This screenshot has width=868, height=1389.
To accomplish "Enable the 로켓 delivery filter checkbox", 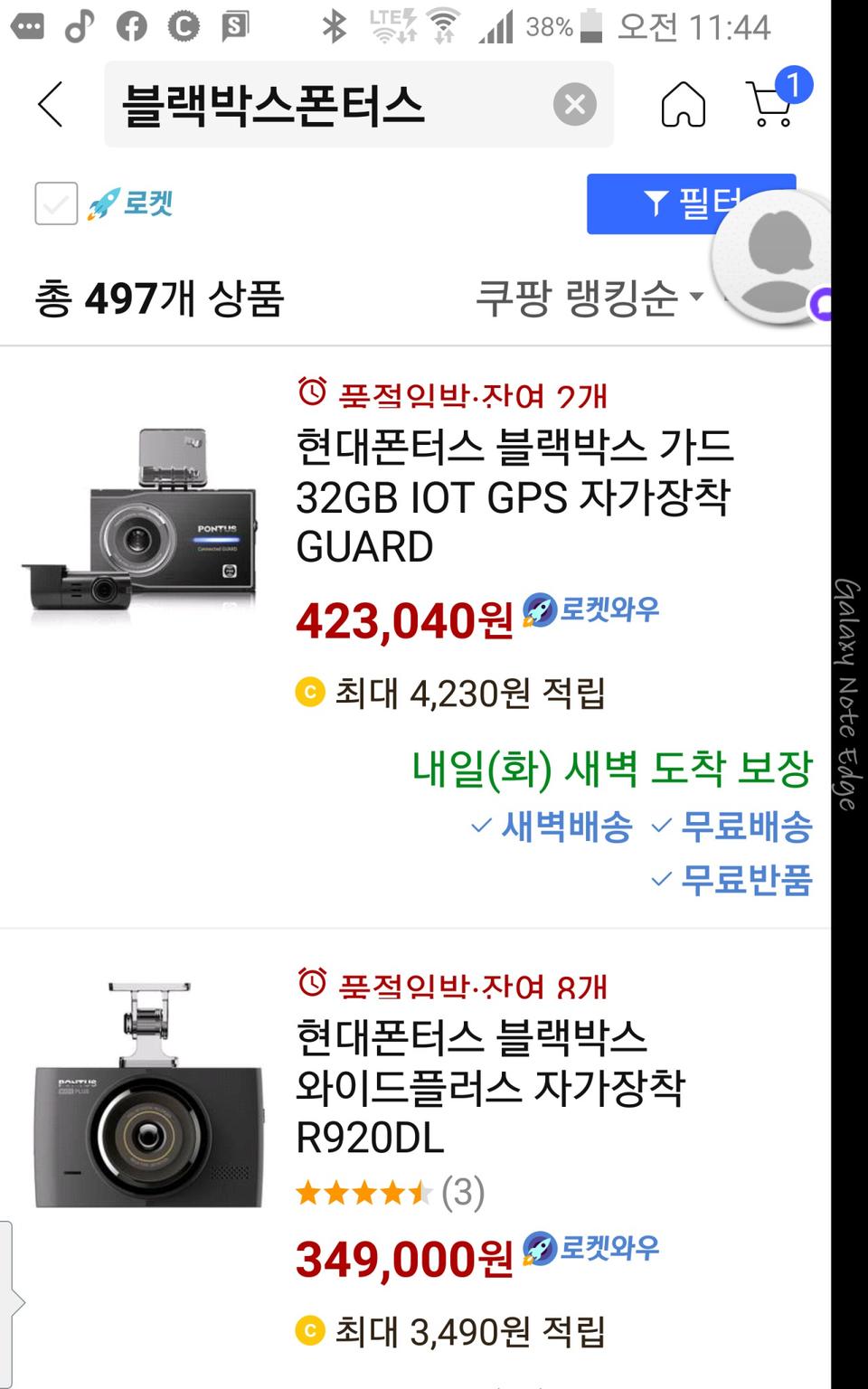I will click(56, 203).
